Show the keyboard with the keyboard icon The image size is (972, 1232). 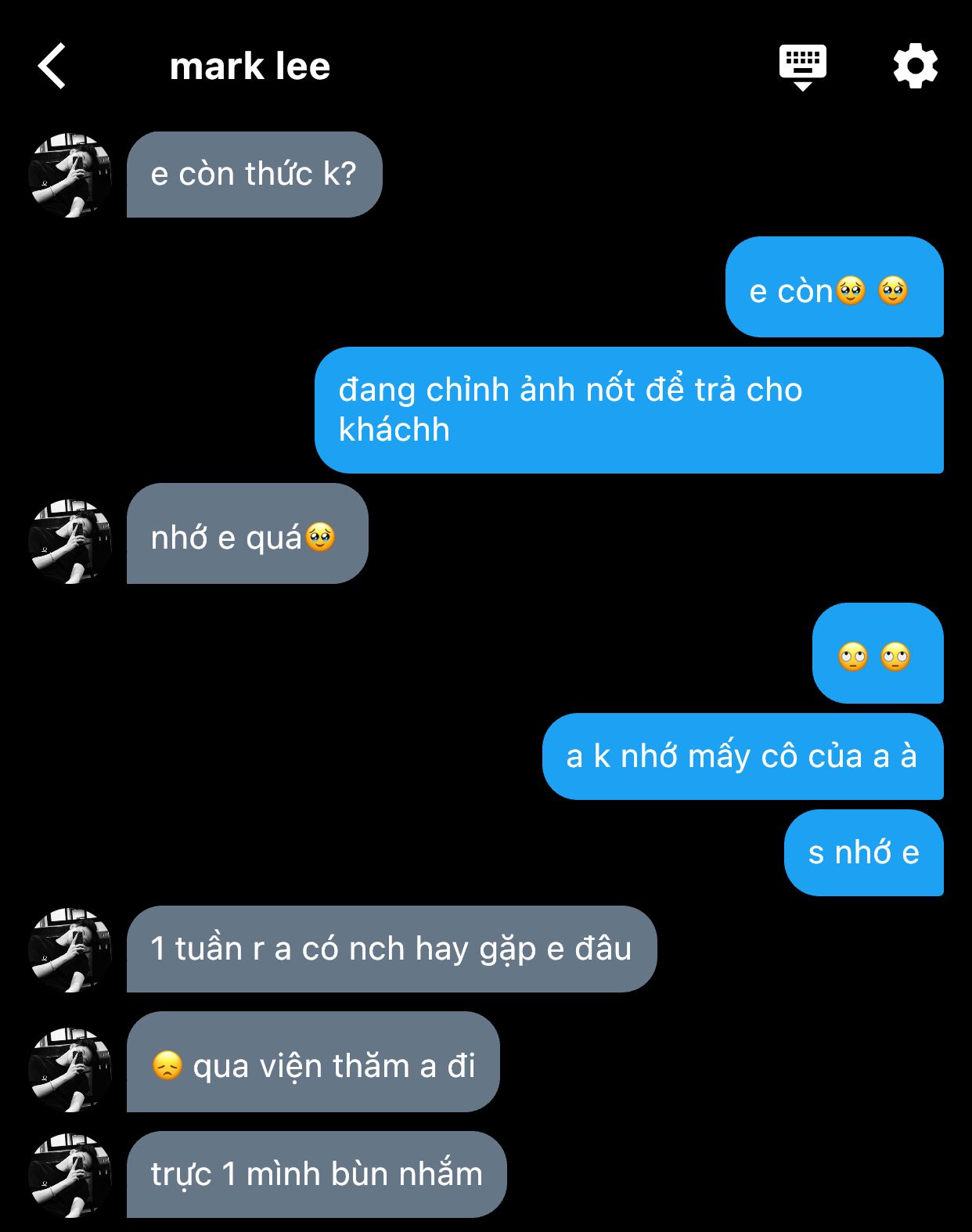[802, 66]
